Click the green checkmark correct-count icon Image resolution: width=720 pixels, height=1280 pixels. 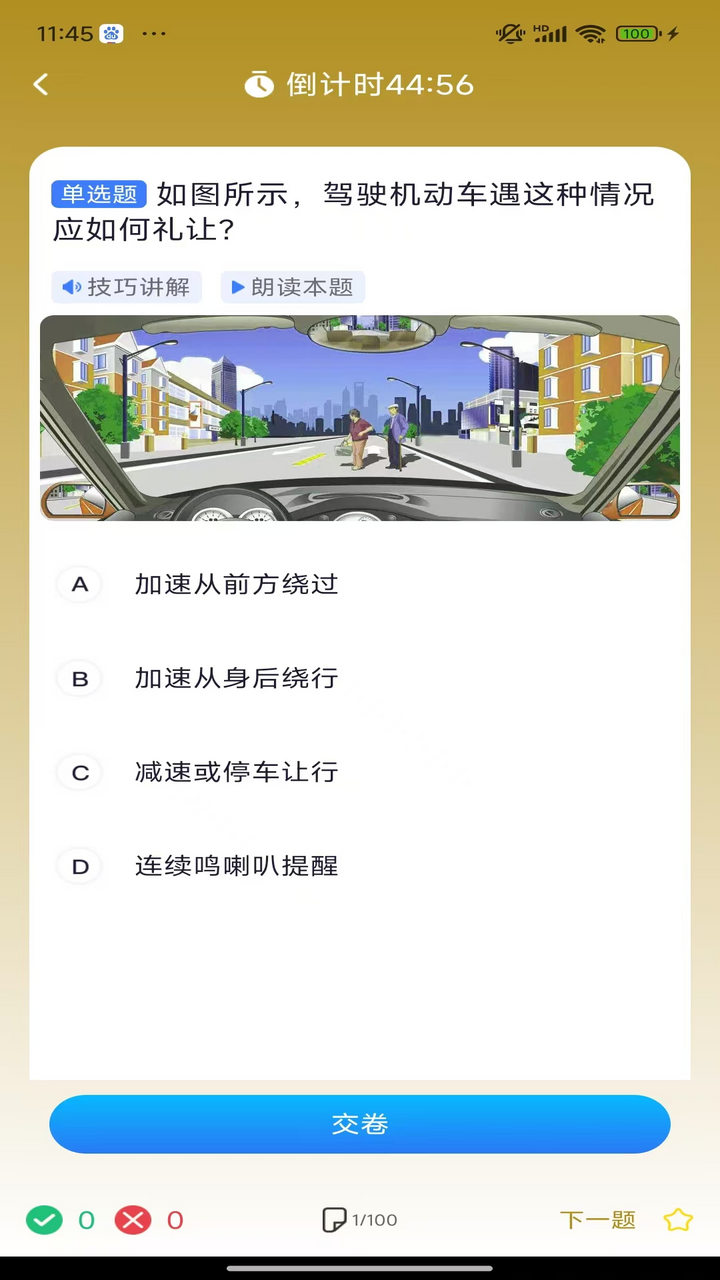[x=44, y=1220]
